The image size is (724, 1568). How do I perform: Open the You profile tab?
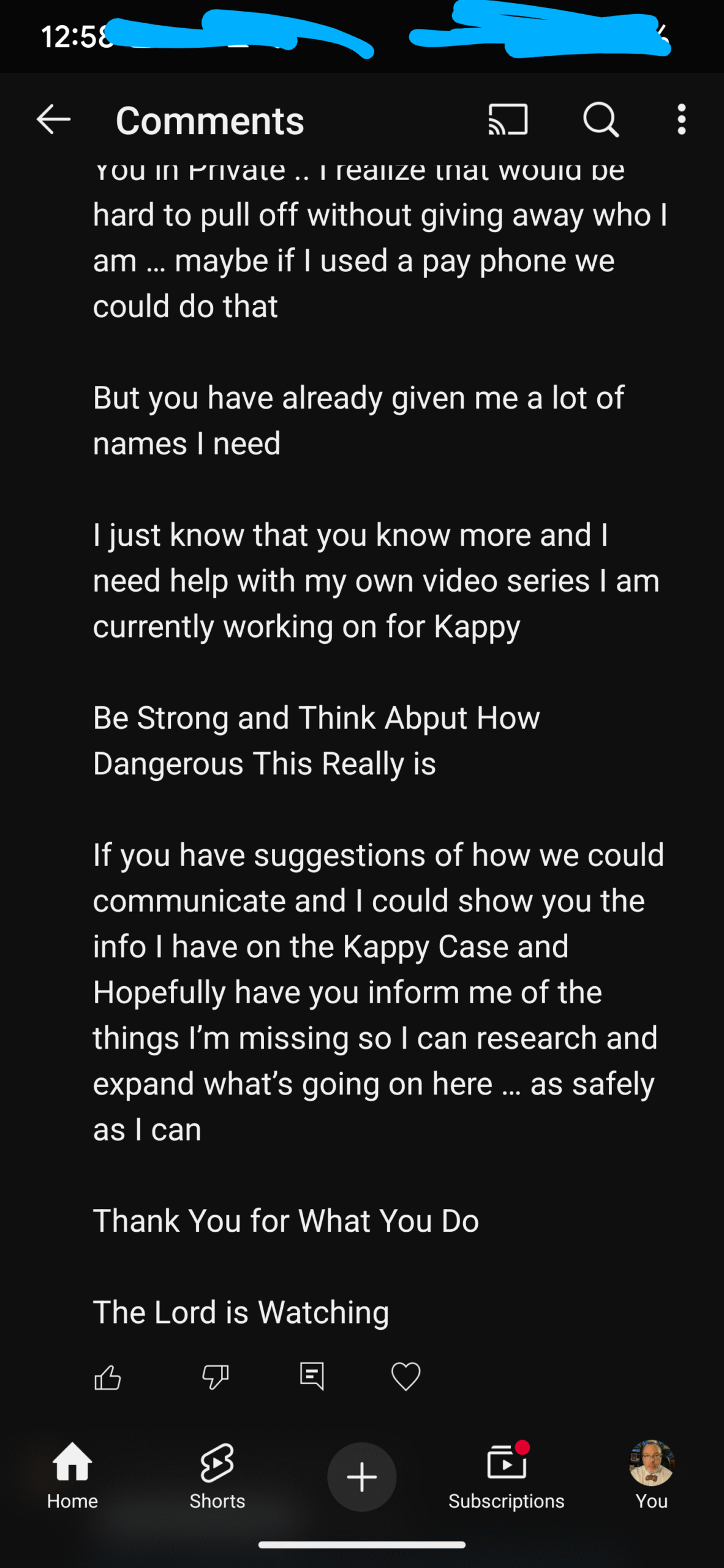pos(651,1476)
